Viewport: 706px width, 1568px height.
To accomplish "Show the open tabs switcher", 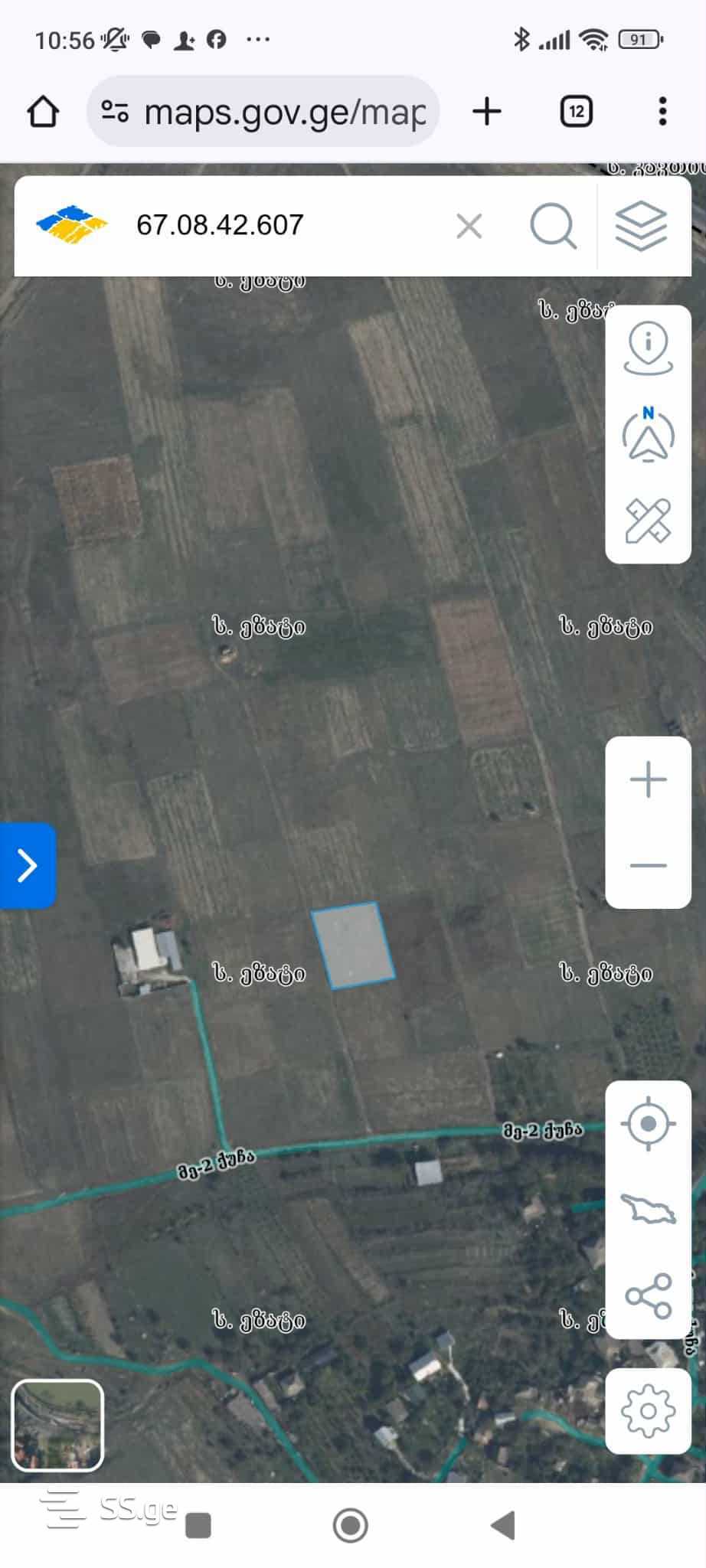I will click(x=576, y=112).
